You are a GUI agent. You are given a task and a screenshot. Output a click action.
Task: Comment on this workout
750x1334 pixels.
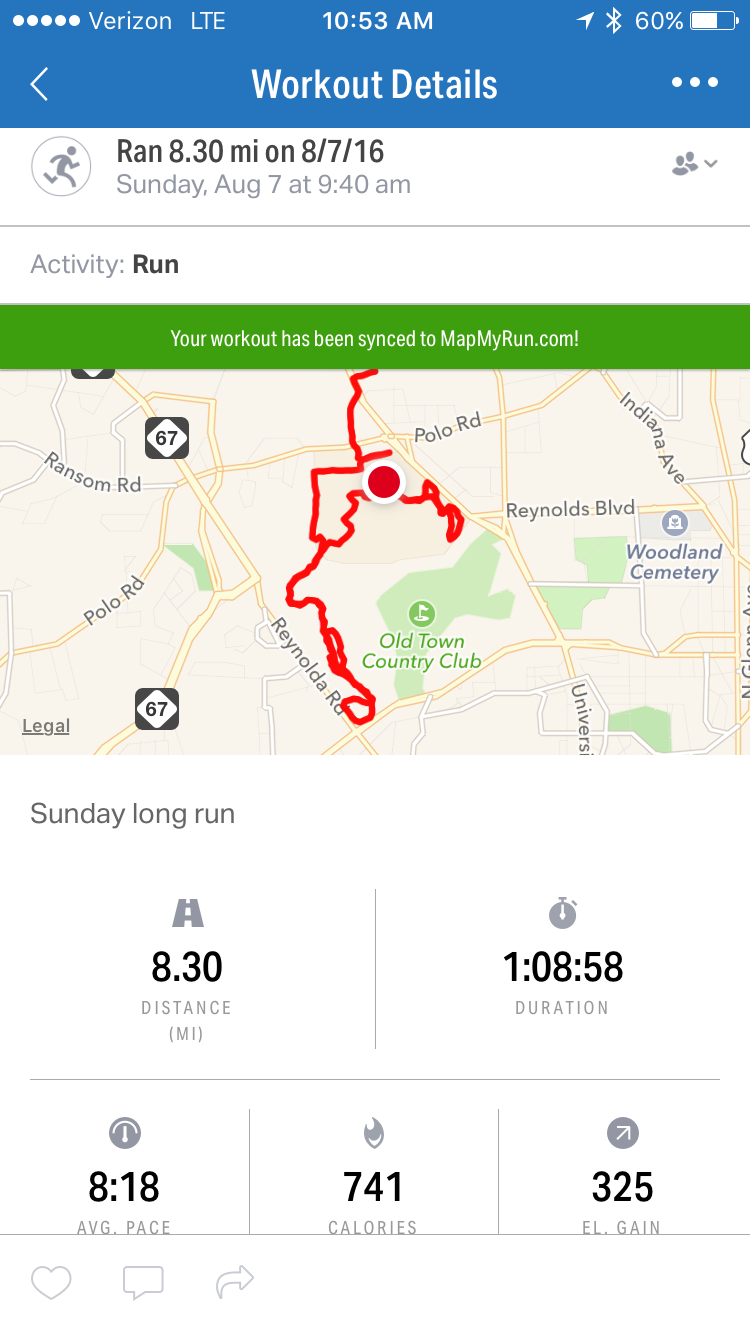pyautogui.click(x=143, y=1283)
